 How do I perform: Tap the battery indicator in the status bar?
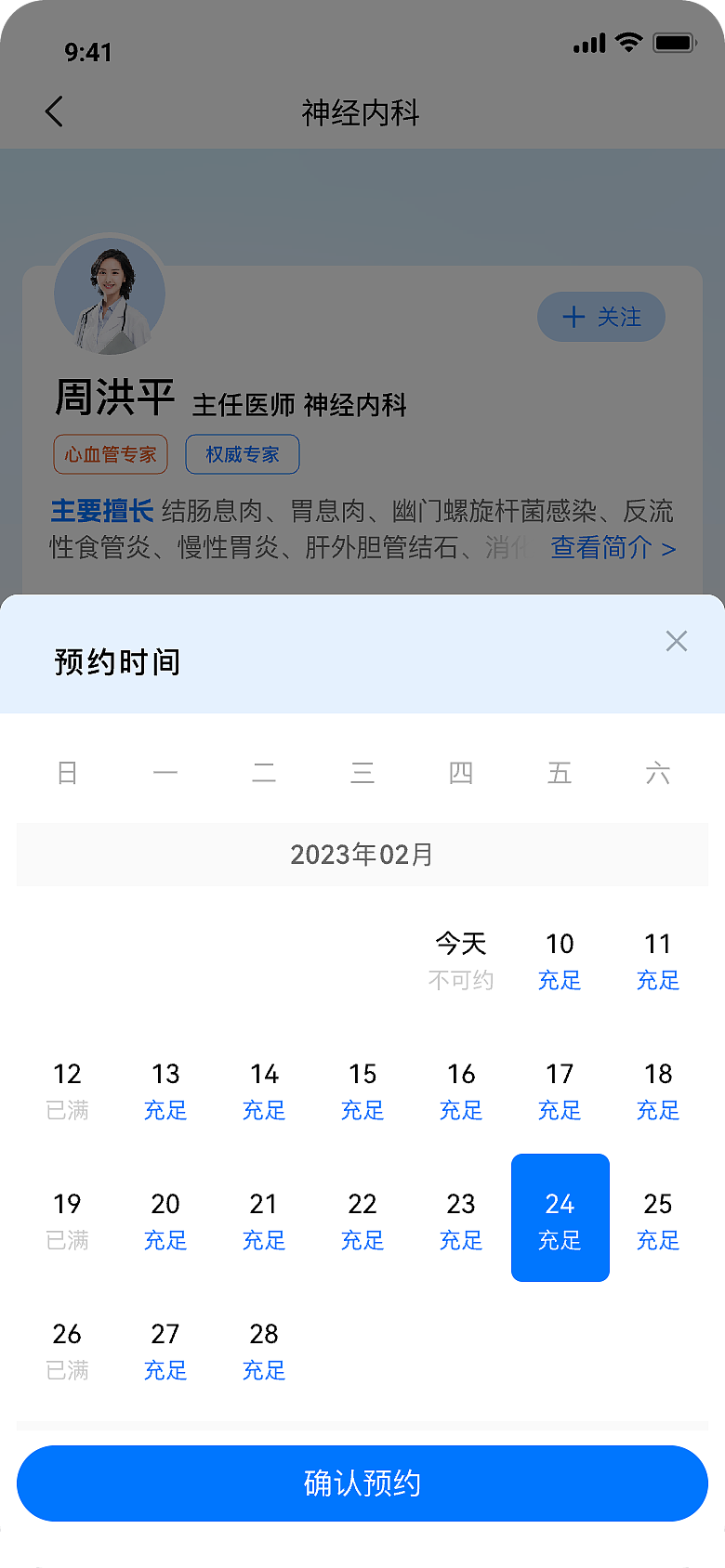pyautogui.click(x=674, y=42)
